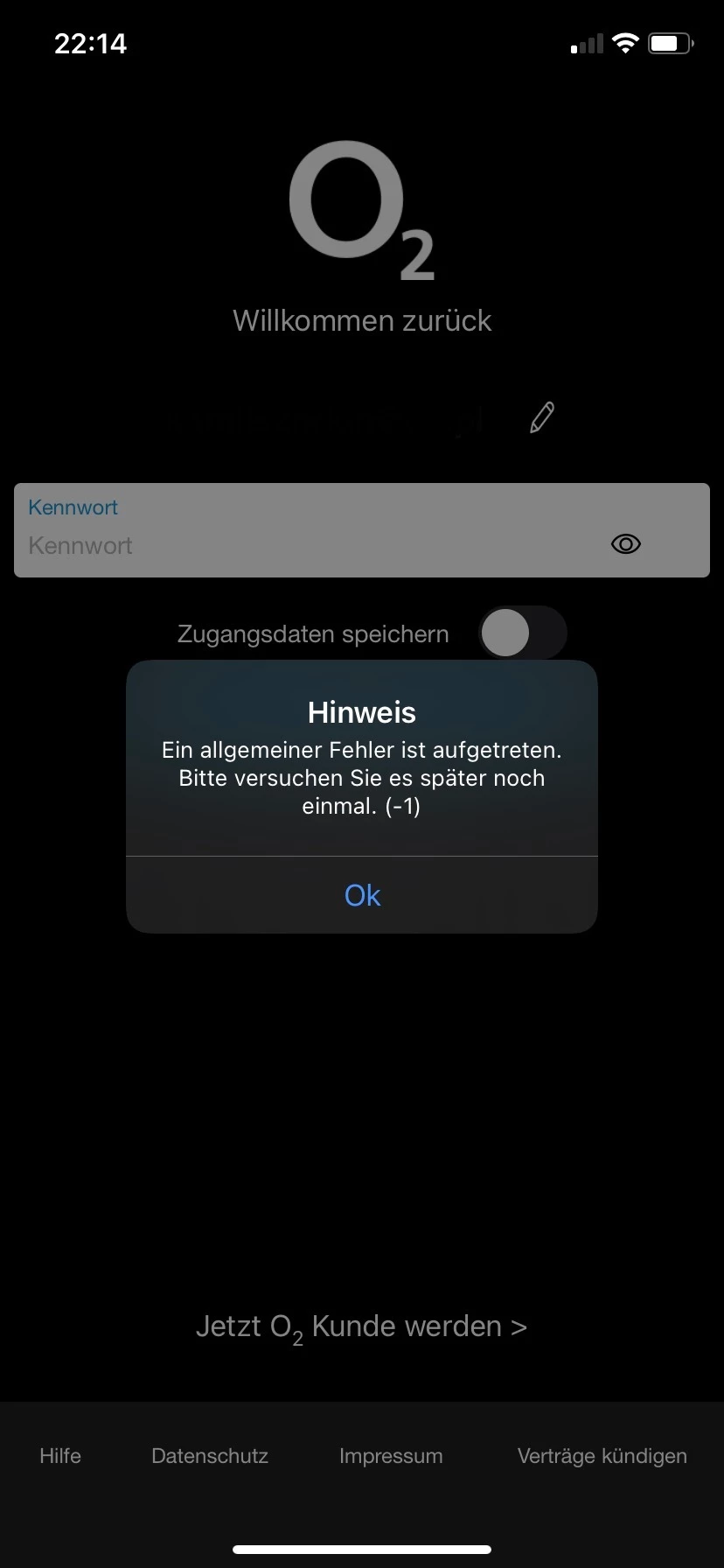This screenshot has width=724, height=1568.
Task: Open the Impressum page
Action: [391, 1456]
